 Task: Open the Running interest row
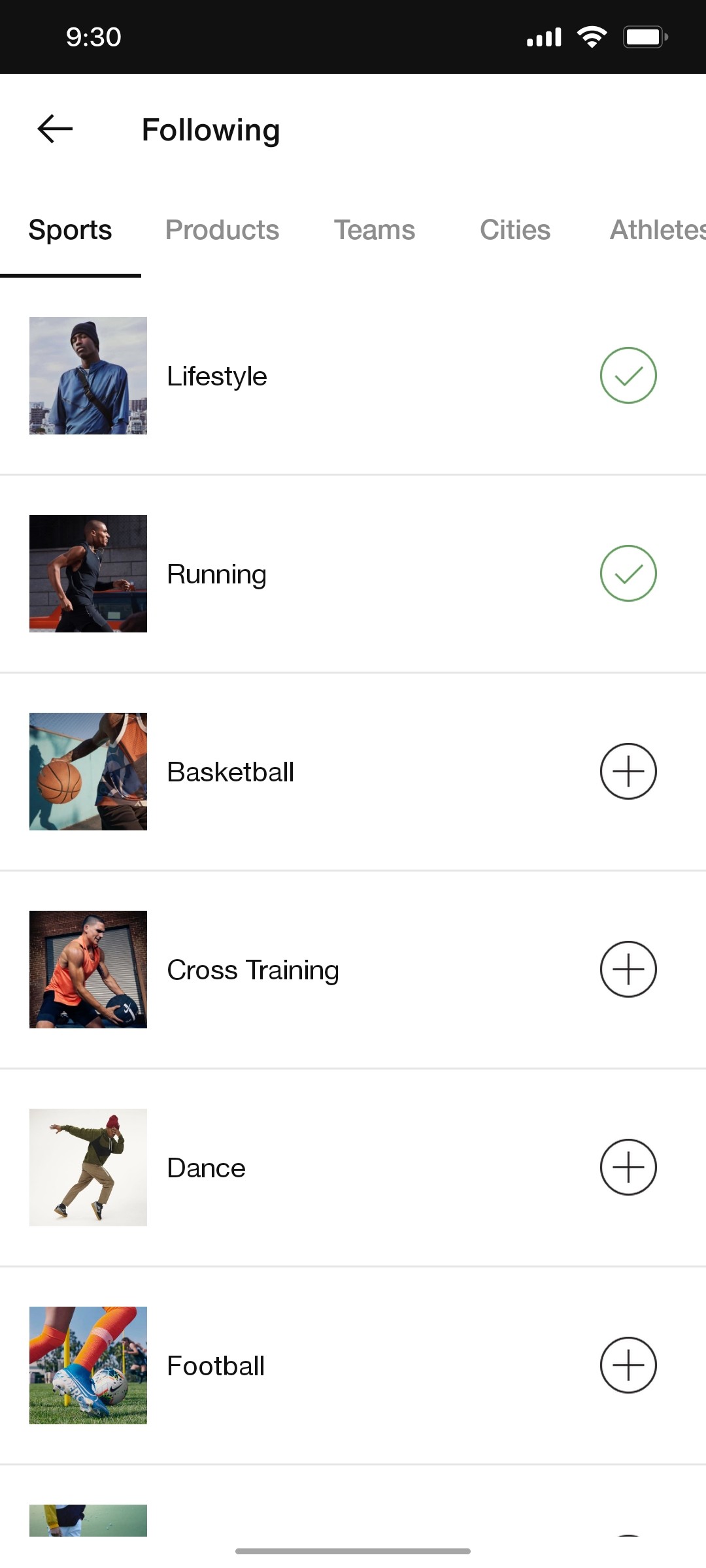point(217,574)
